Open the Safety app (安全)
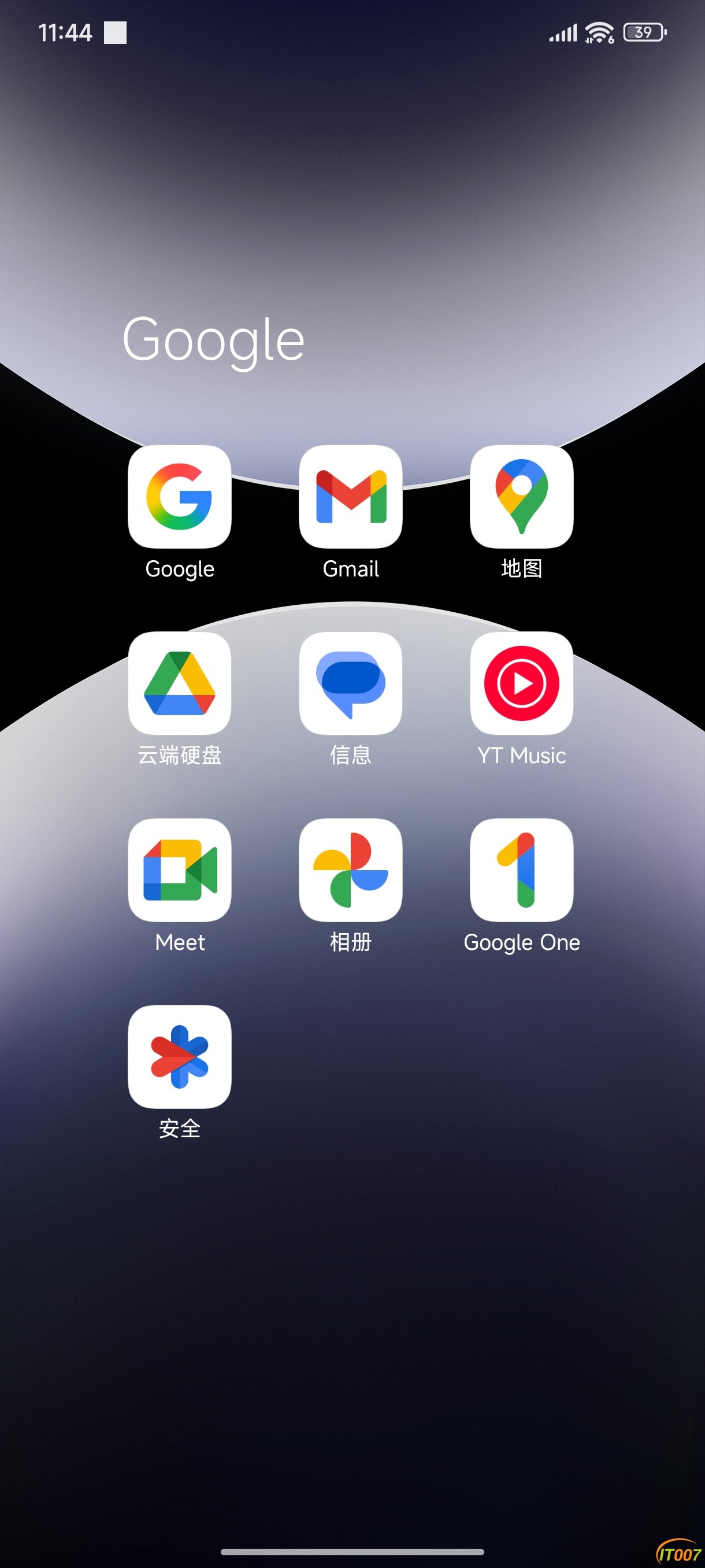This screenshot has height=1568, width=705. [x=180, y=1057]
